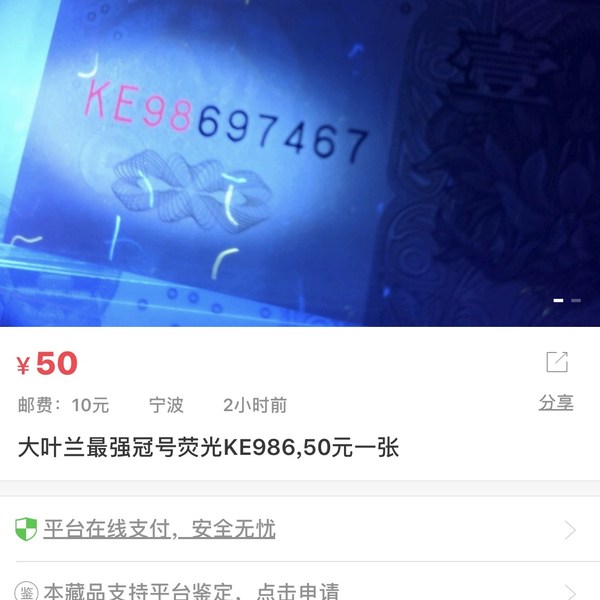Open 本藏品支持平台鉴定 点击申请 row

point(300,590)
